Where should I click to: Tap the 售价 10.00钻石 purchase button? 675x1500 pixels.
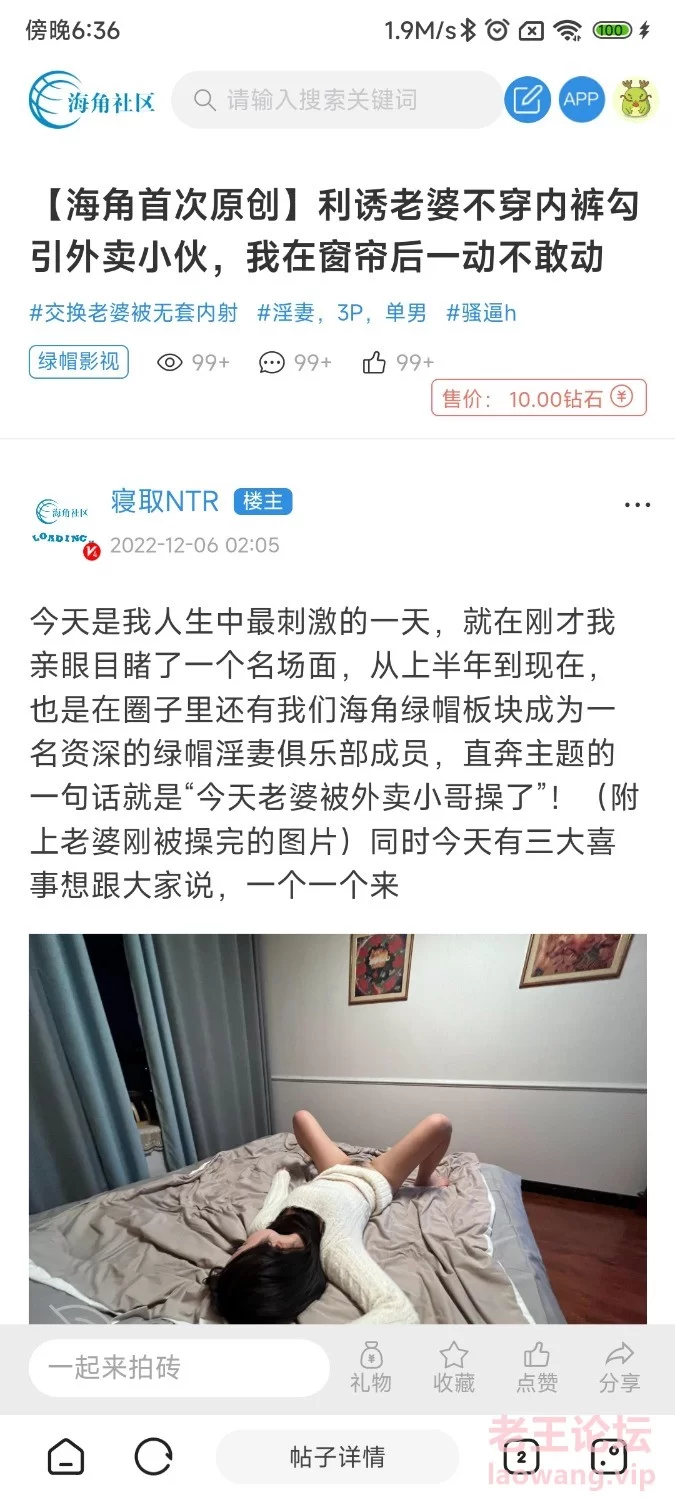[x=538, y=398]
